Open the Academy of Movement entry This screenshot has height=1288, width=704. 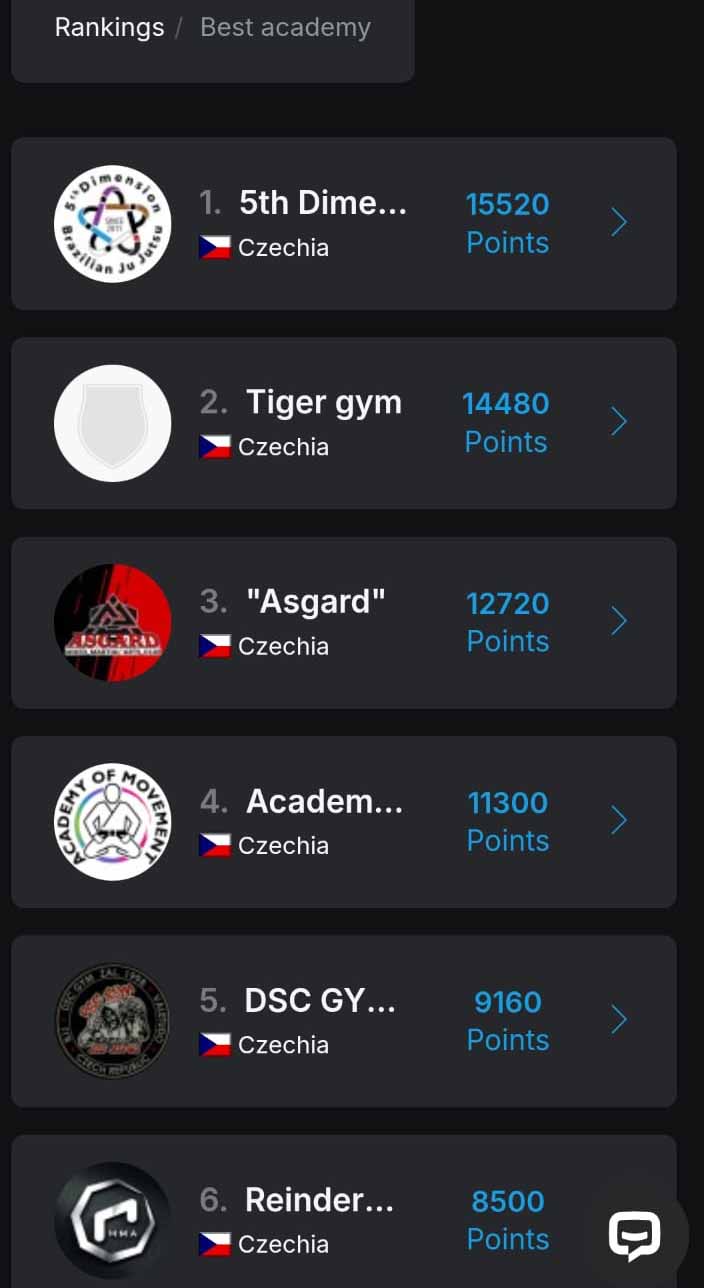[344, 822]
